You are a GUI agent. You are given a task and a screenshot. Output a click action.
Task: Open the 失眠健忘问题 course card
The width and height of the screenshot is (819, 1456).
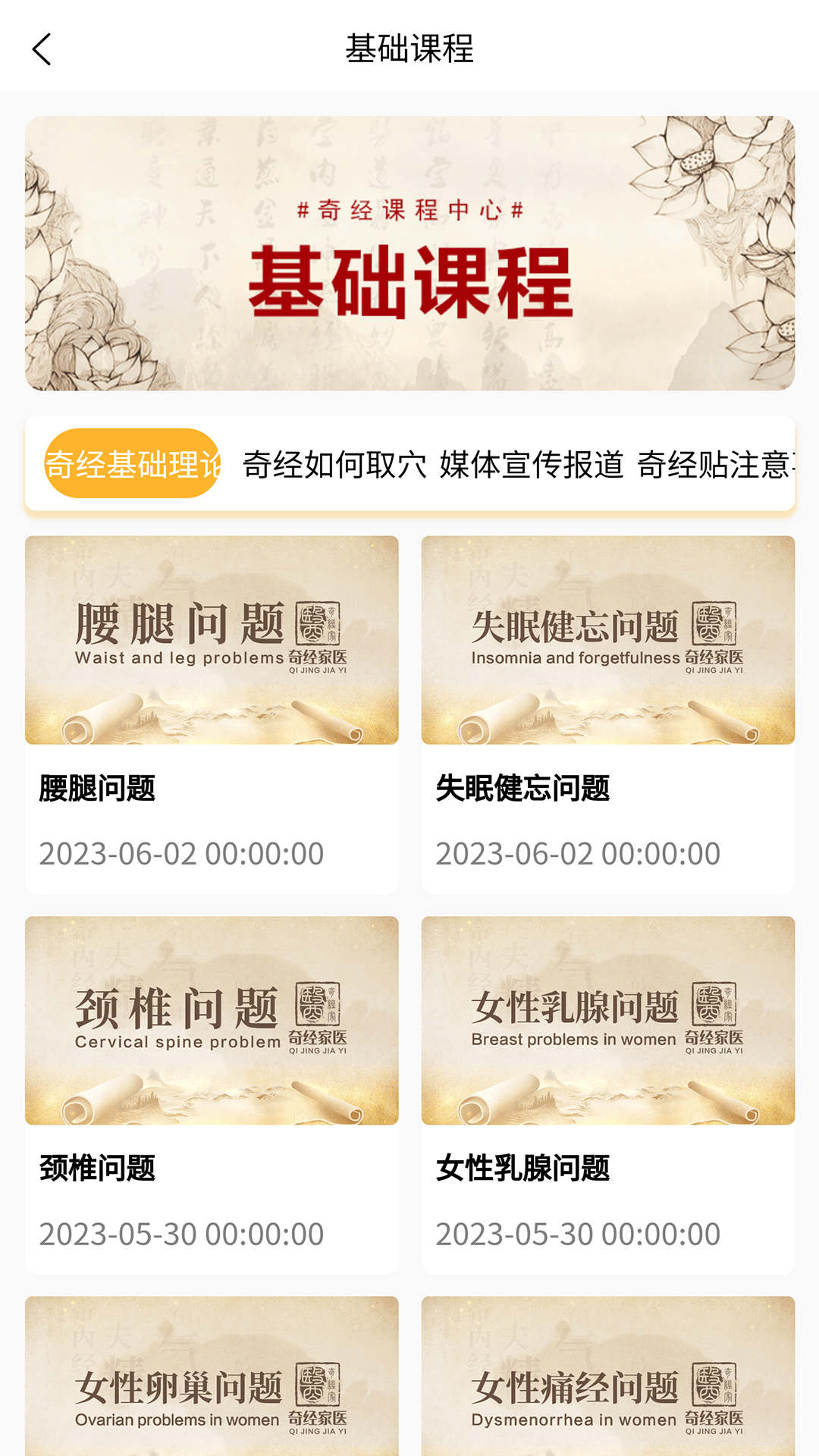coord(607,714)
